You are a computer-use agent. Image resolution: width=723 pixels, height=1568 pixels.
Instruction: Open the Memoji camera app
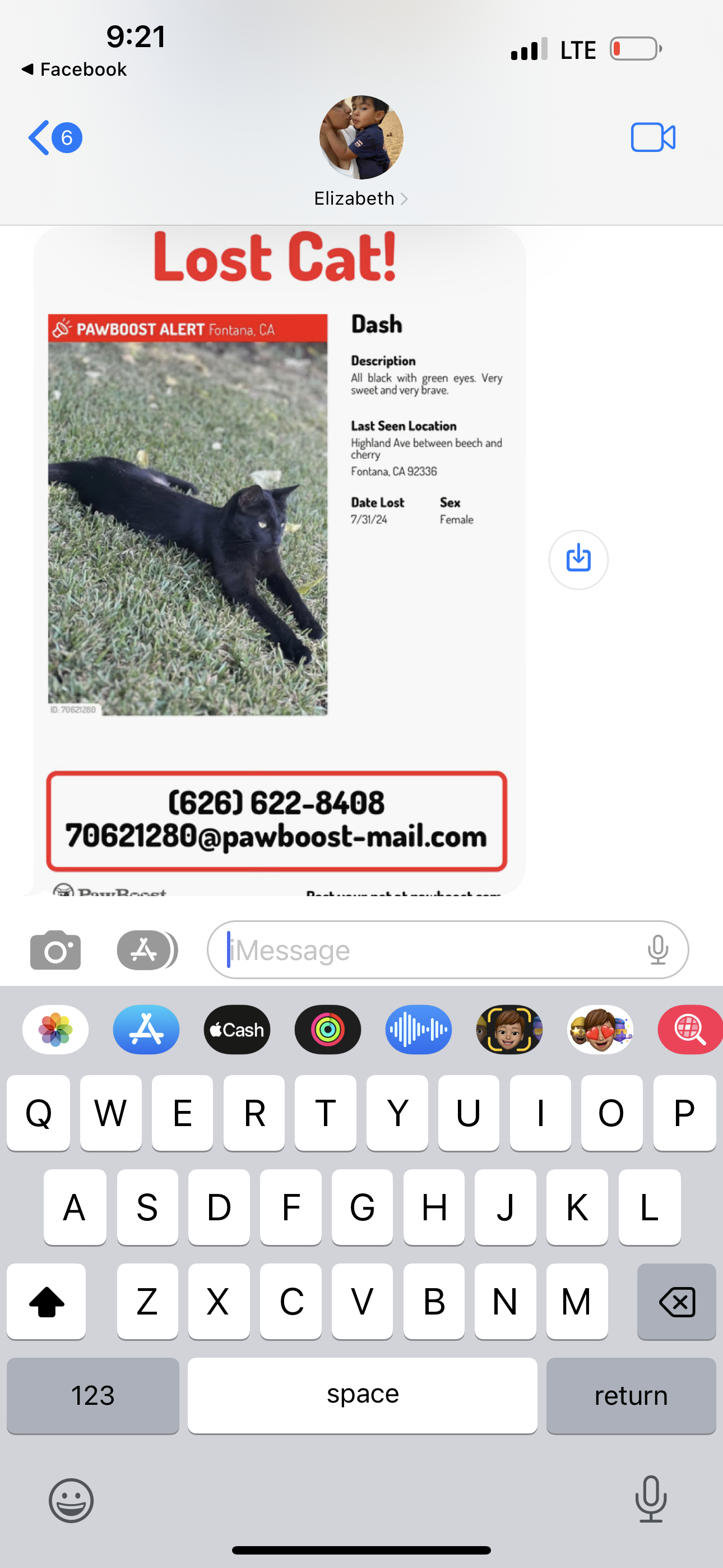click(x=509, y=1029)
